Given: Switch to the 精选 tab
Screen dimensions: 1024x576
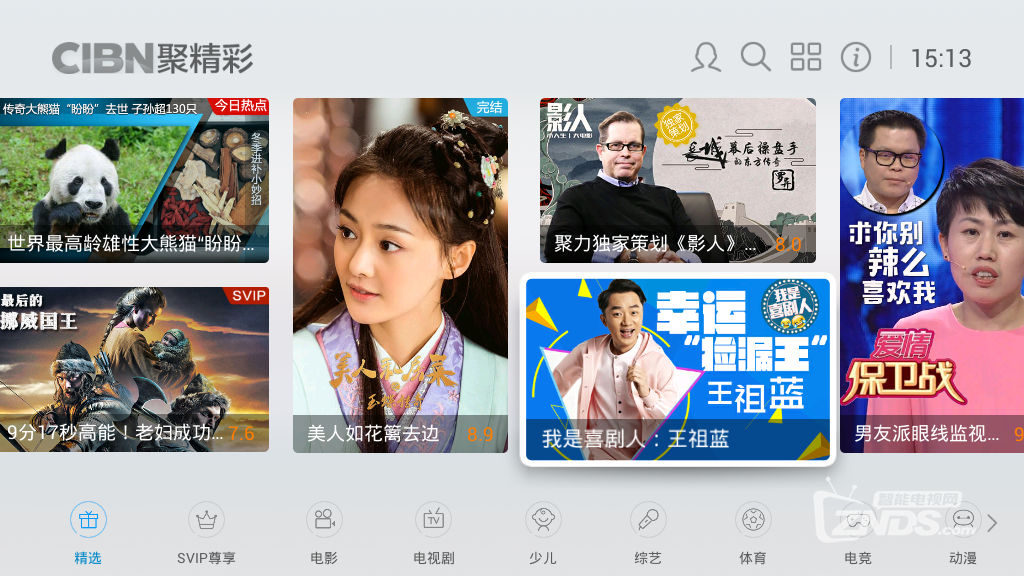Looking at the screenshot, I should [88, 533].
